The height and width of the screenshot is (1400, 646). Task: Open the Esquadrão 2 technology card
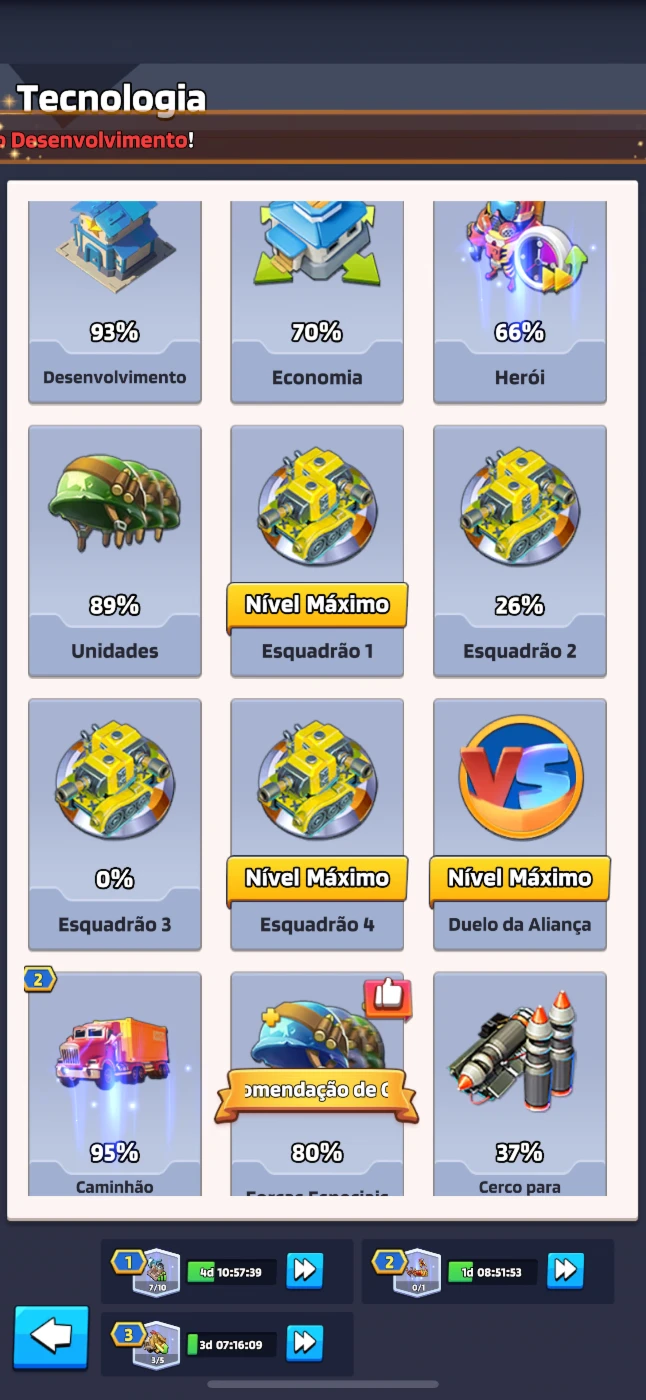tap(519, 551)
